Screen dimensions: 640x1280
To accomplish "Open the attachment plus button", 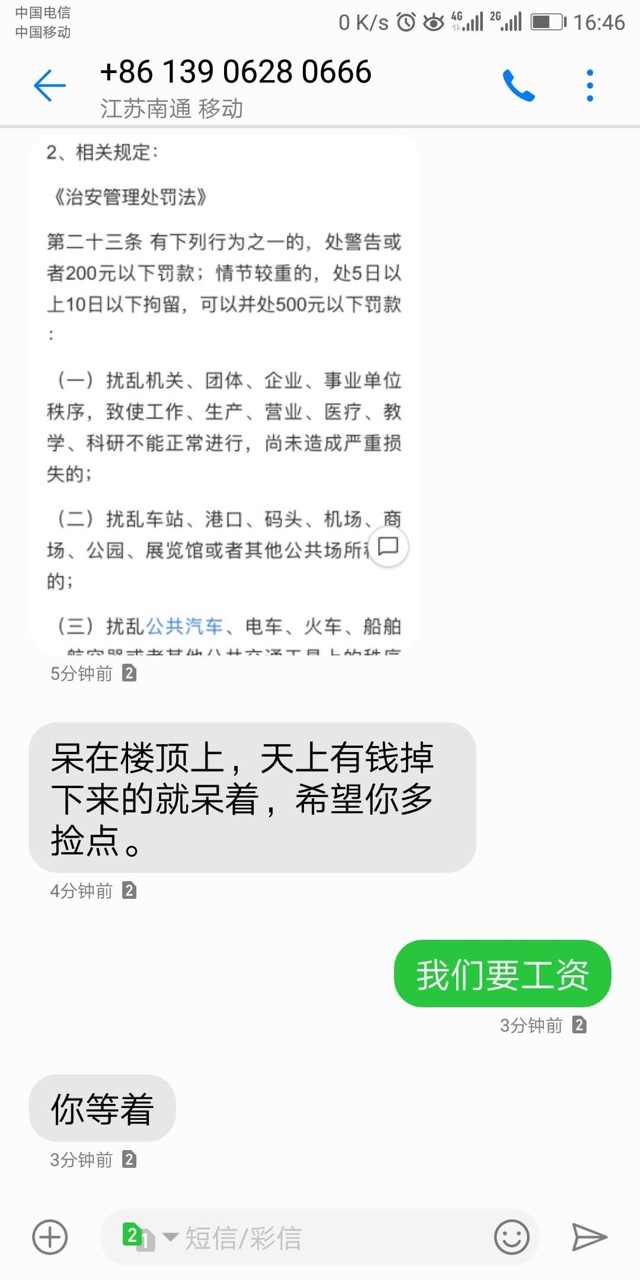I will [x=49, y=1237].
